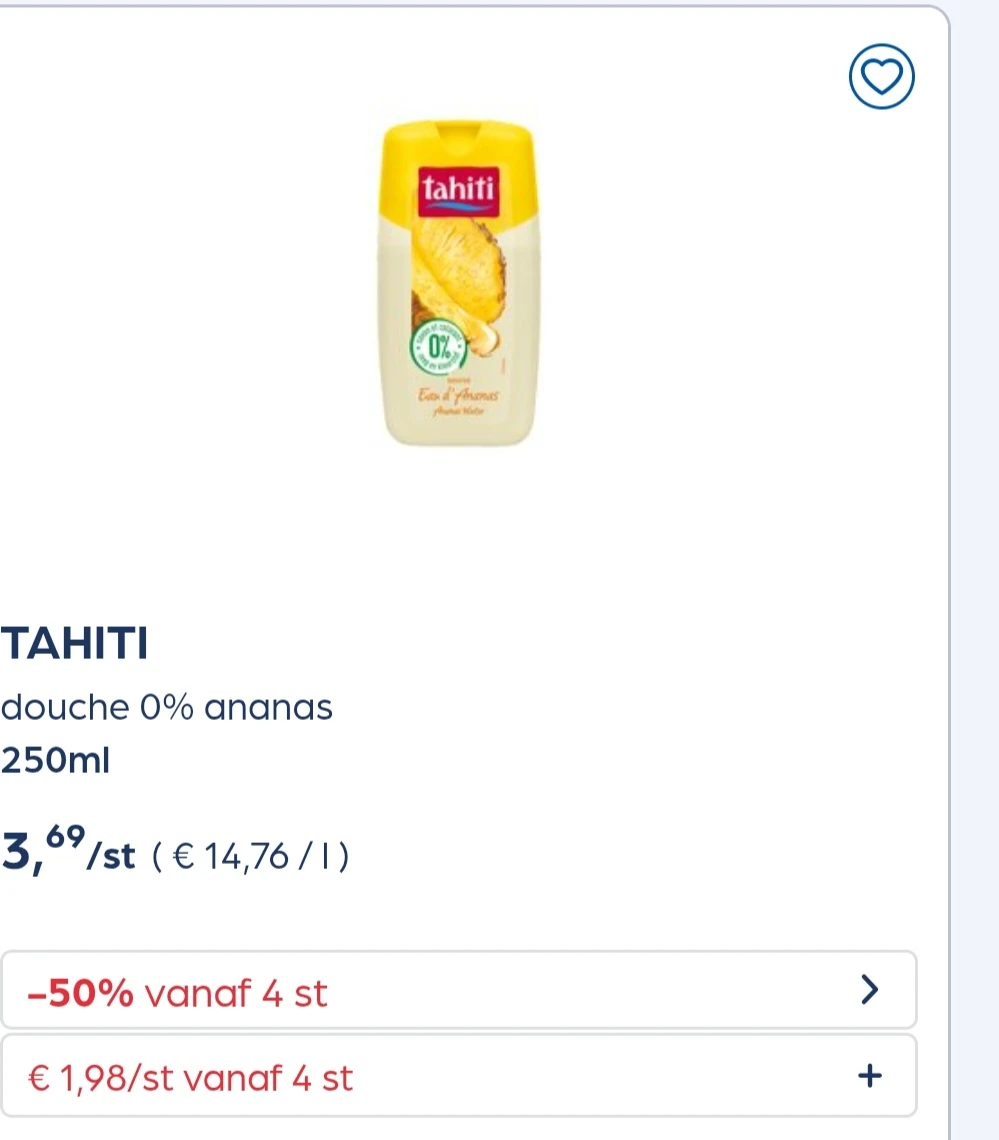Open promotion details via right-pointing chevron
Screen dimensions: 999x1140
[869, 990]
